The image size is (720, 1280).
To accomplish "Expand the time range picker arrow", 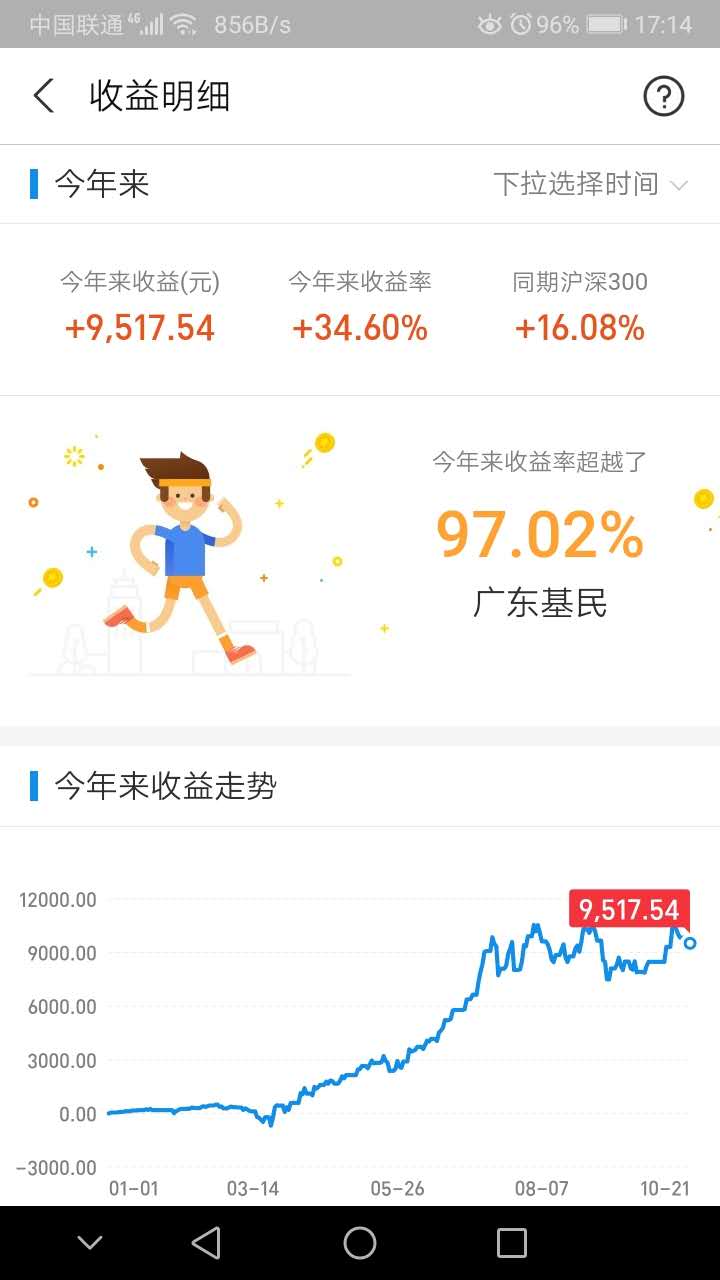I will (x=681, y=185).
